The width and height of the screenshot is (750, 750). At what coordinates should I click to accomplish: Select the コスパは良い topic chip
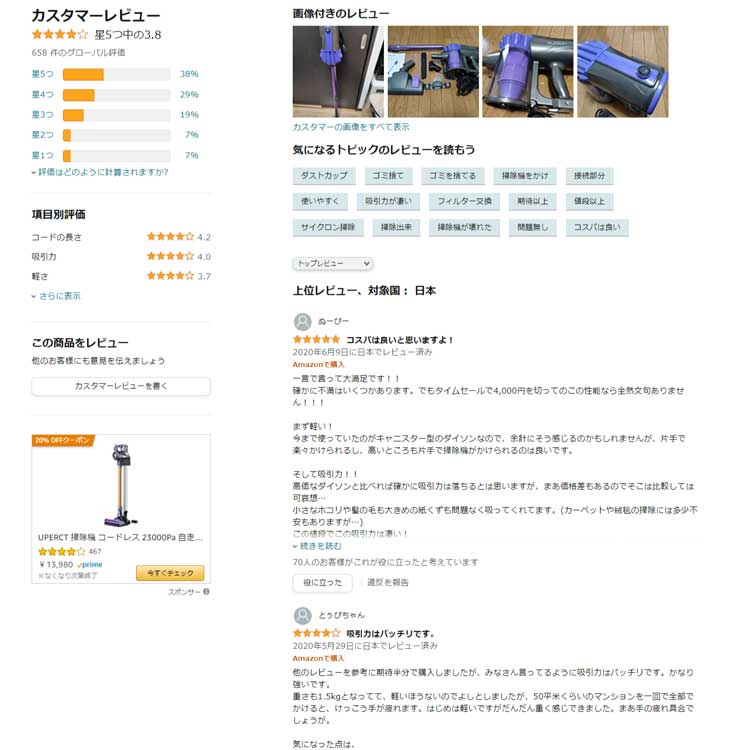coord(598,227)
